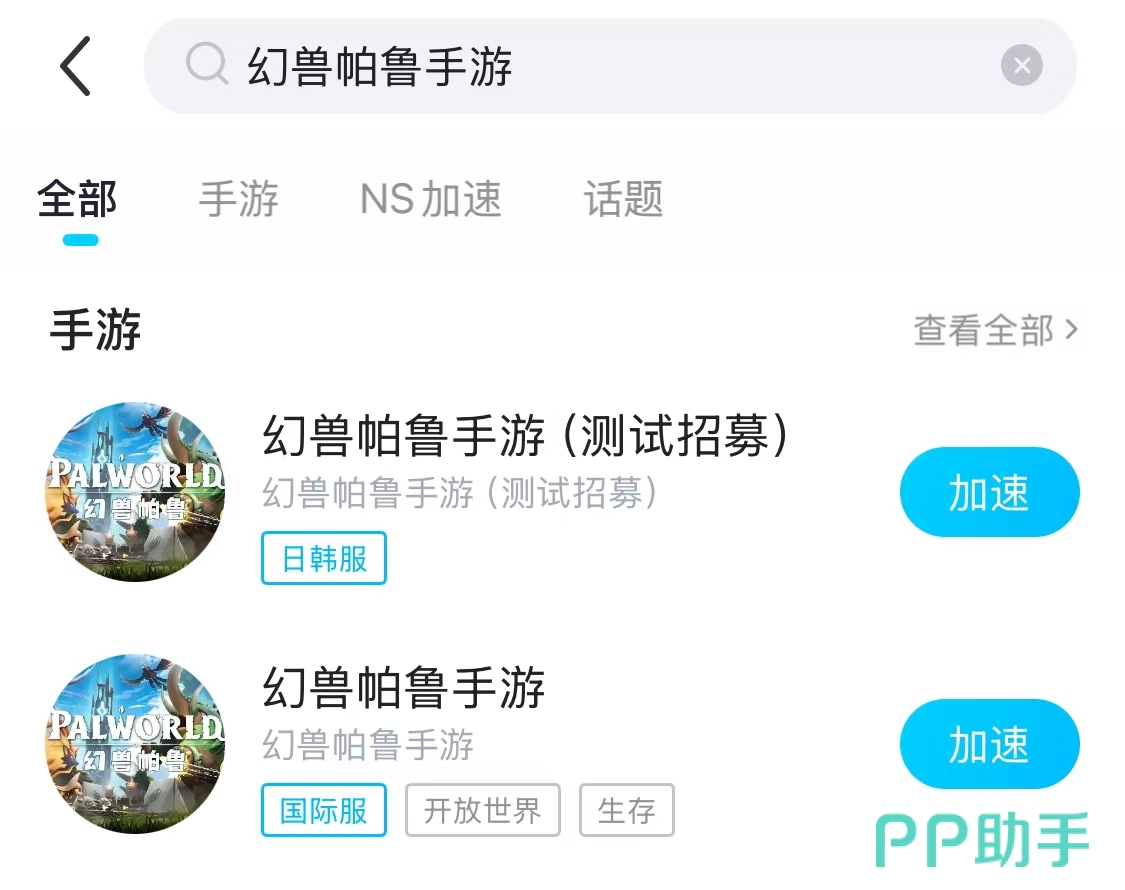Go back using the back arrow
1125x890 pixels.
pos(76,66)
